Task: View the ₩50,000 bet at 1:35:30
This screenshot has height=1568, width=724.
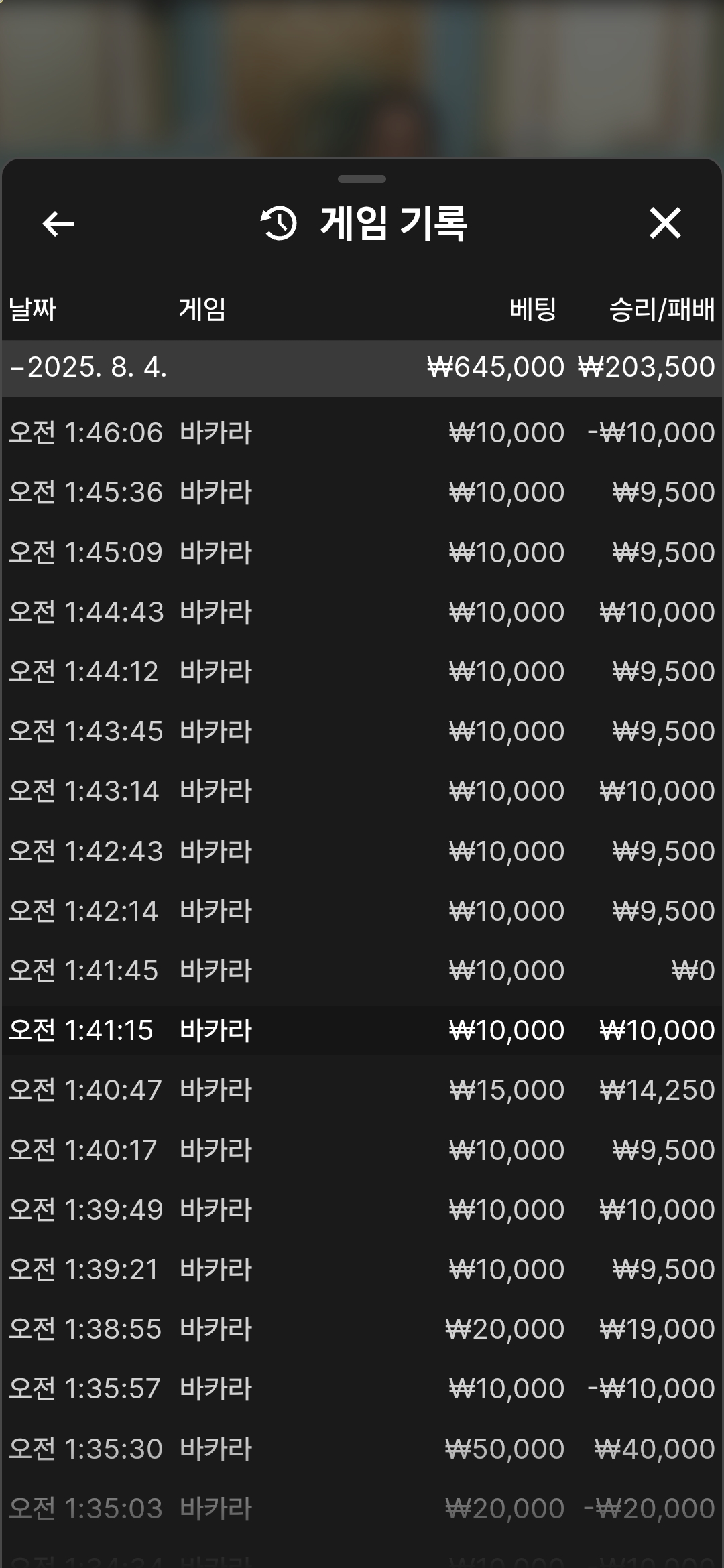Action: (362, 1449)
